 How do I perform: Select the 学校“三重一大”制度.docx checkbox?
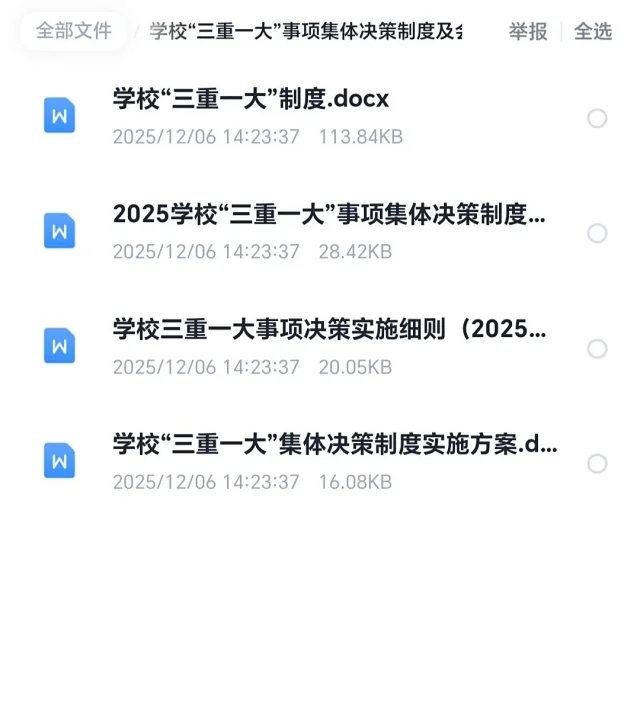click(597, 119)
